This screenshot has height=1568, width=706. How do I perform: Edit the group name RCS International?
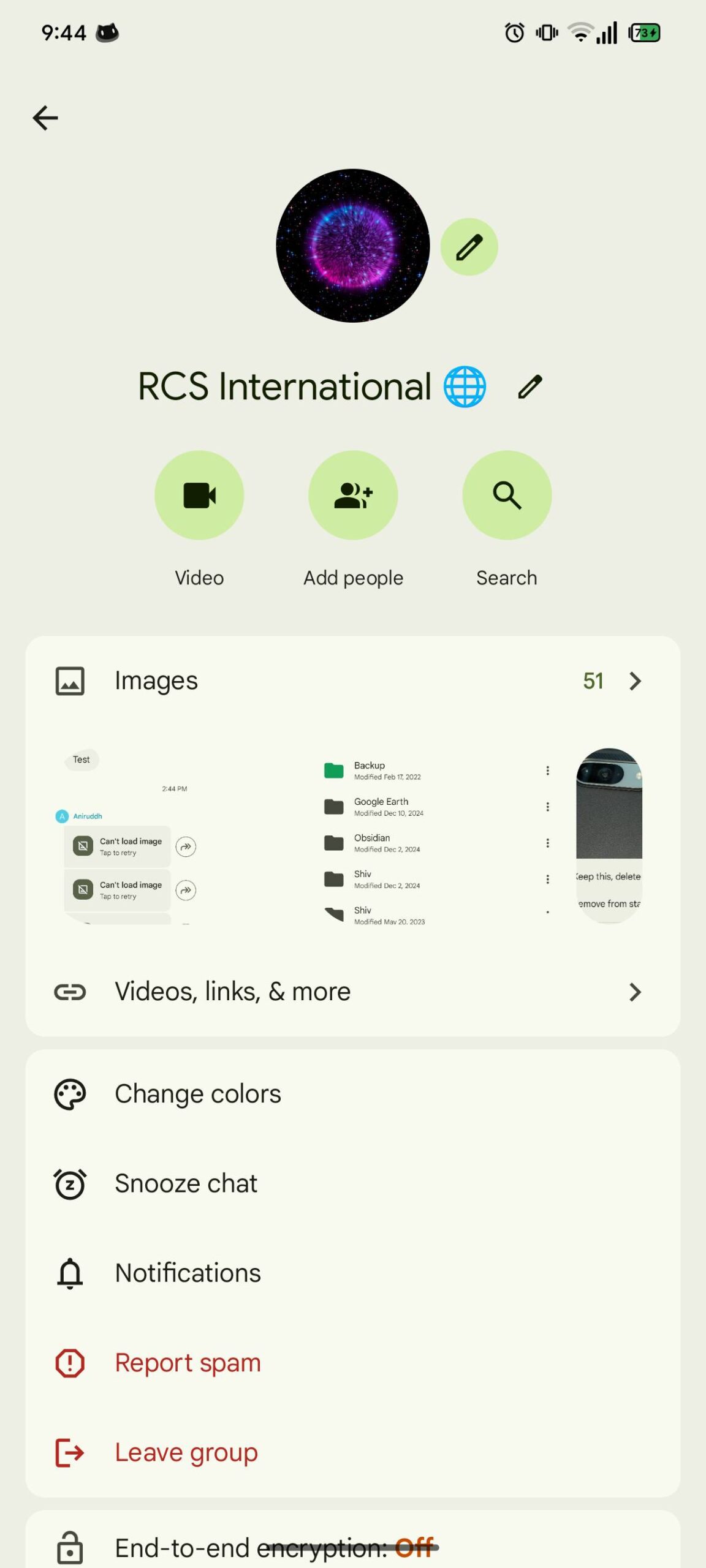(530, 387)
